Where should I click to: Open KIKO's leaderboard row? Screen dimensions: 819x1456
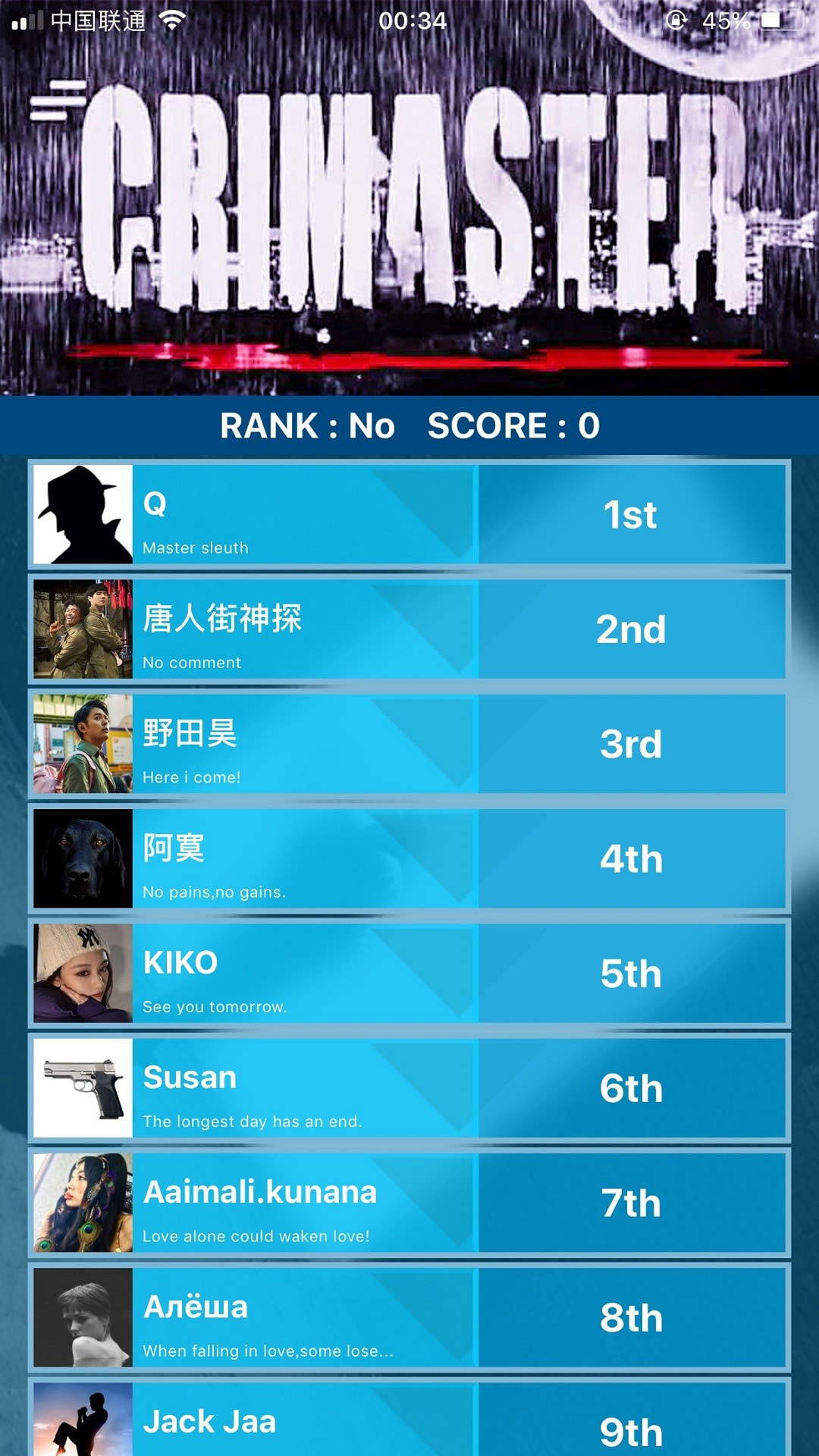point(409,973)
